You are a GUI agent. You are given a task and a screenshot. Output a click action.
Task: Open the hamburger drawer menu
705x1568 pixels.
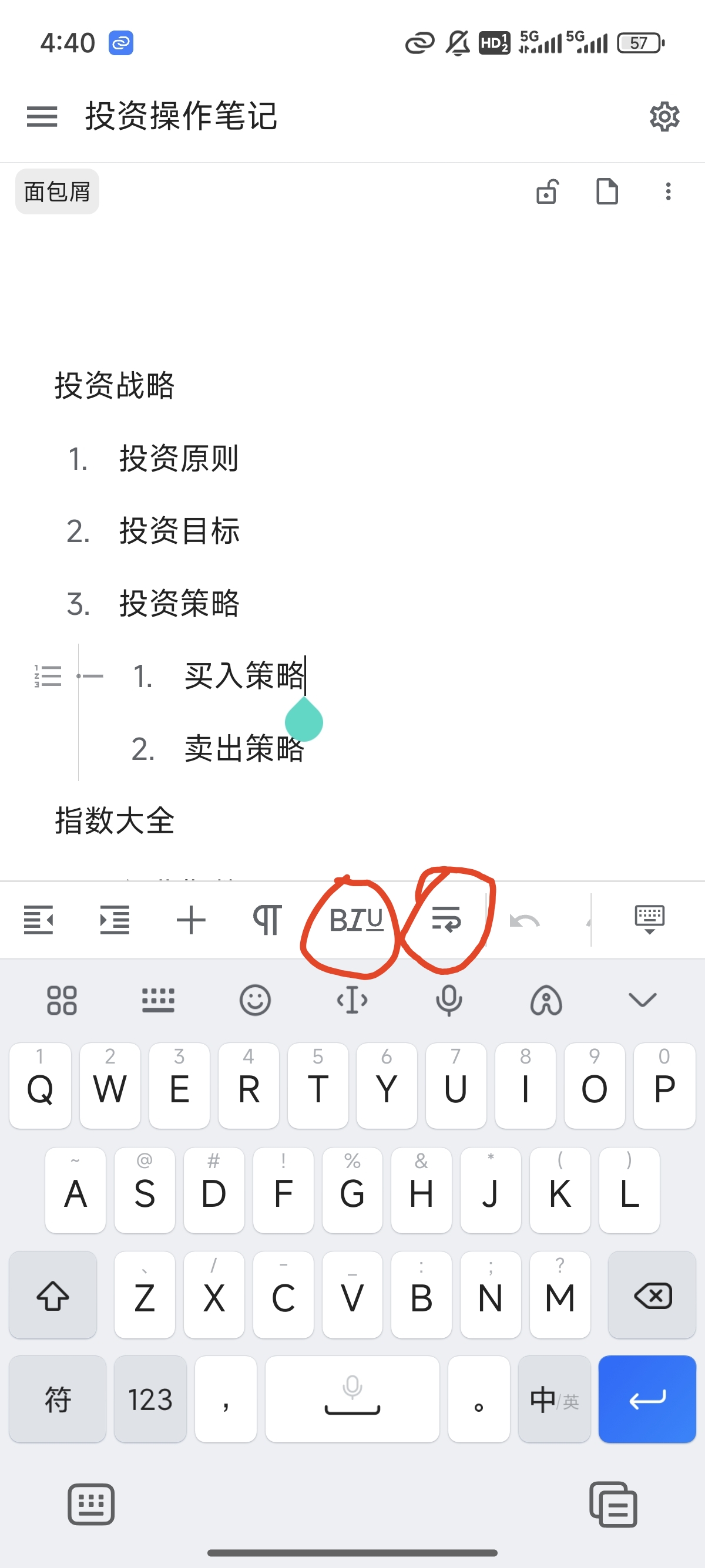(42, 116)
